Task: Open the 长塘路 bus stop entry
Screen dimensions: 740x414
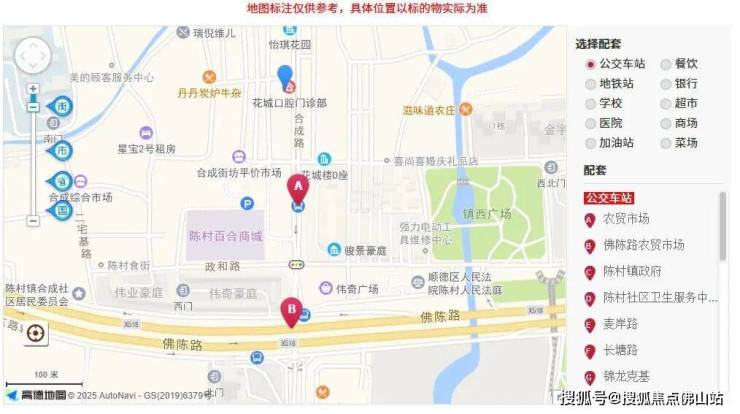Action: coord(620,350)
